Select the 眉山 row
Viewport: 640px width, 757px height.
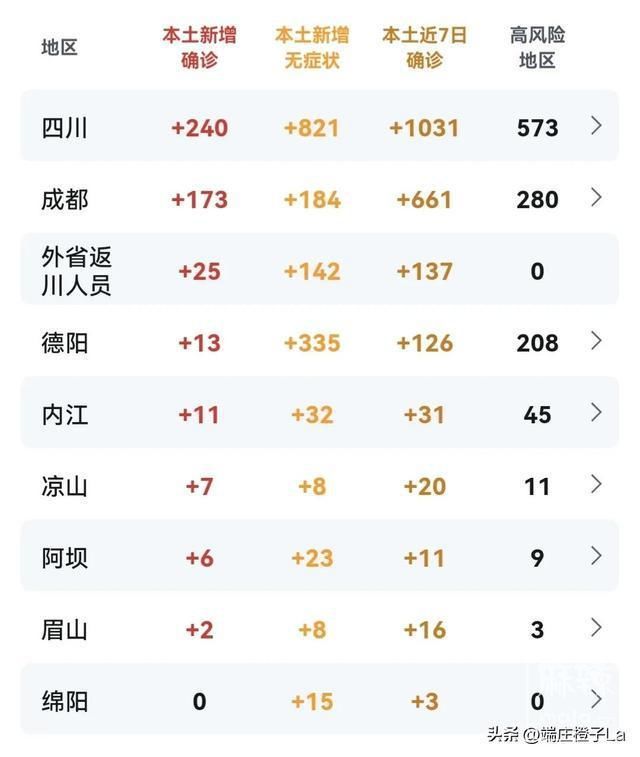[596, 628]
